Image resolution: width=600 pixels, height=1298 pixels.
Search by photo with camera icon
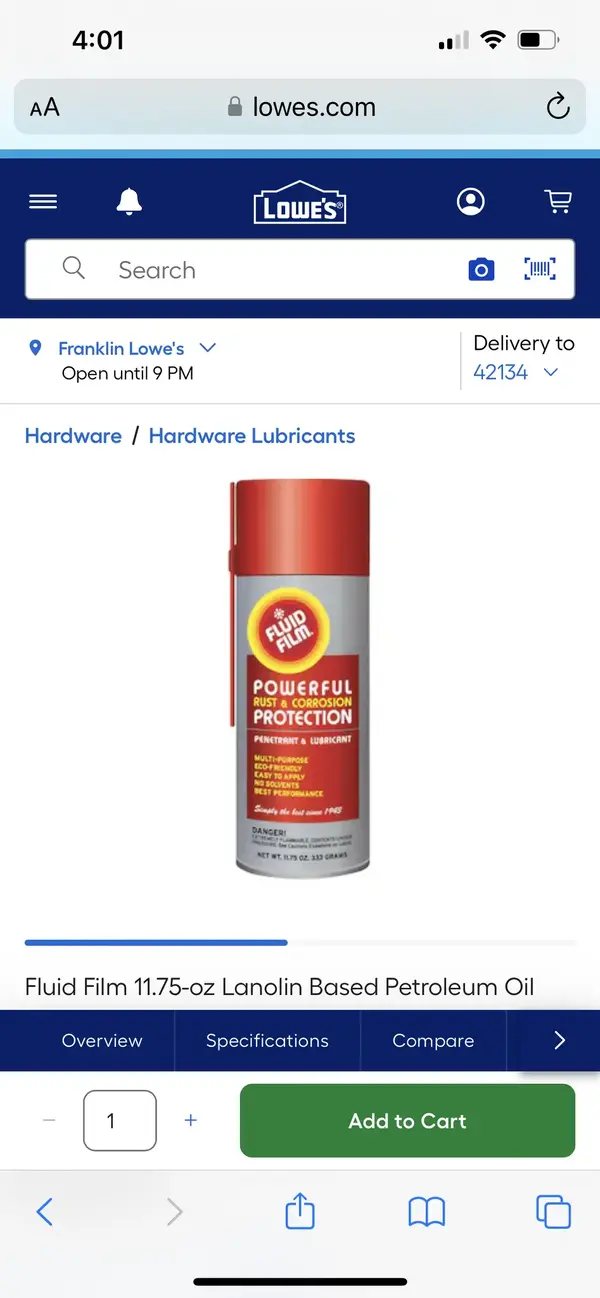[481, 269]
